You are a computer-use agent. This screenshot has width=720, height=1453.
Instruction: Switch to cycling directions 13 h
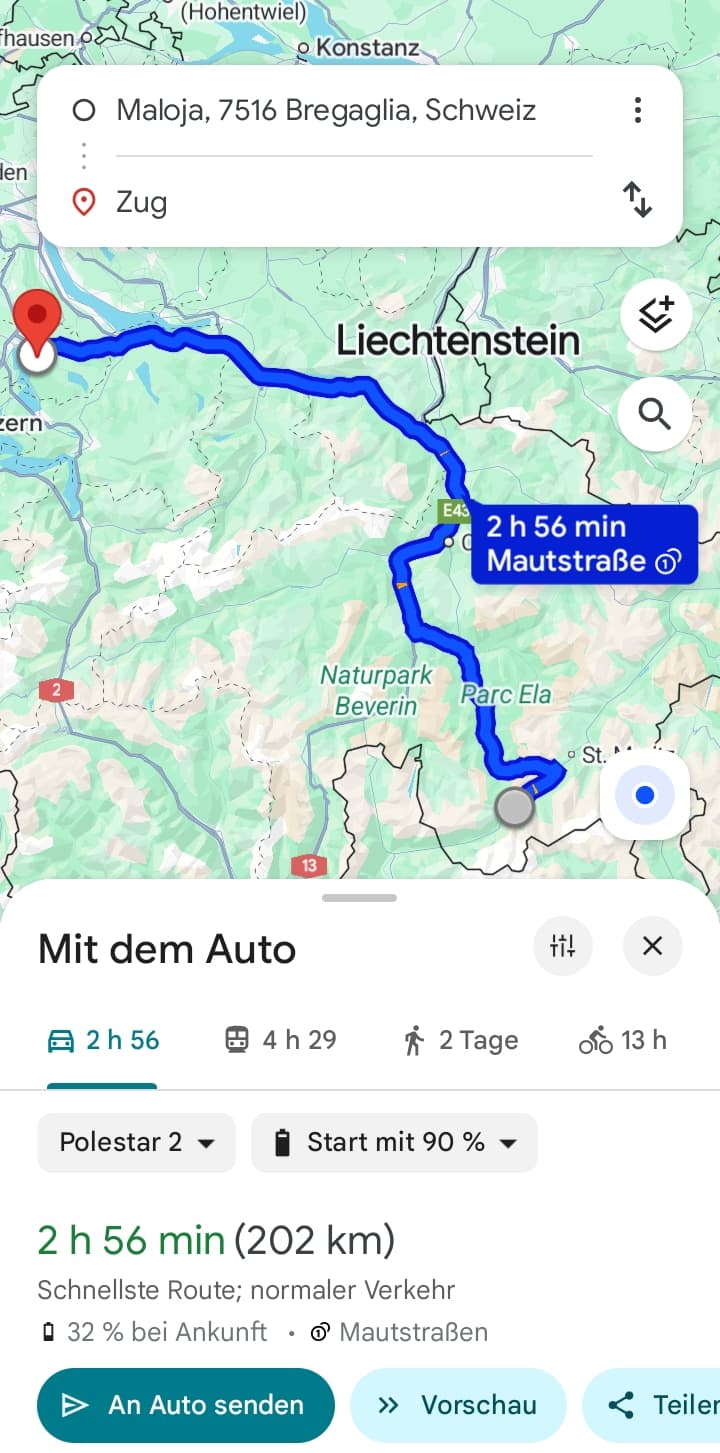point(622,1041)
